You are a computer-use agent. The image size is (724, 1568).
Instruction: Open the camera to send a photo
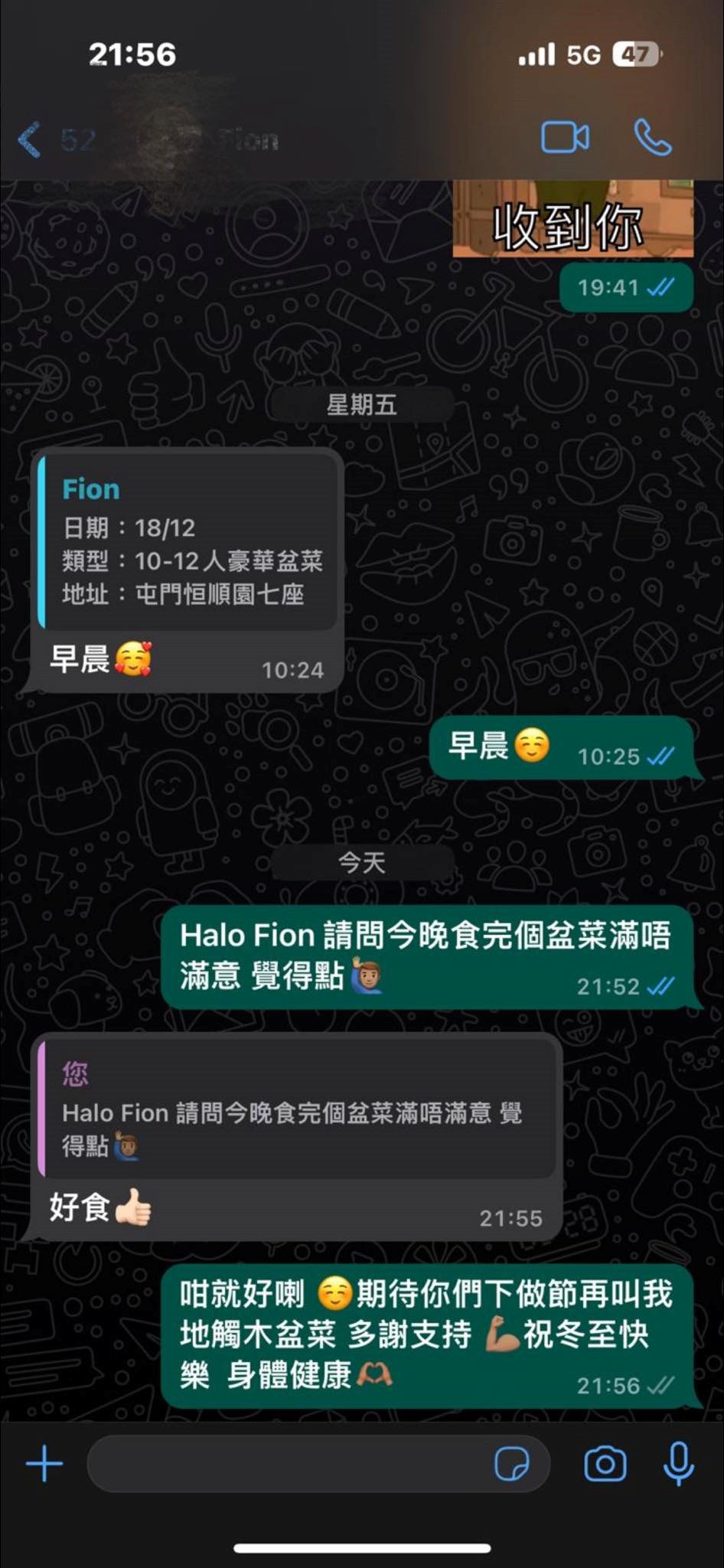[x=605, y=1464]
